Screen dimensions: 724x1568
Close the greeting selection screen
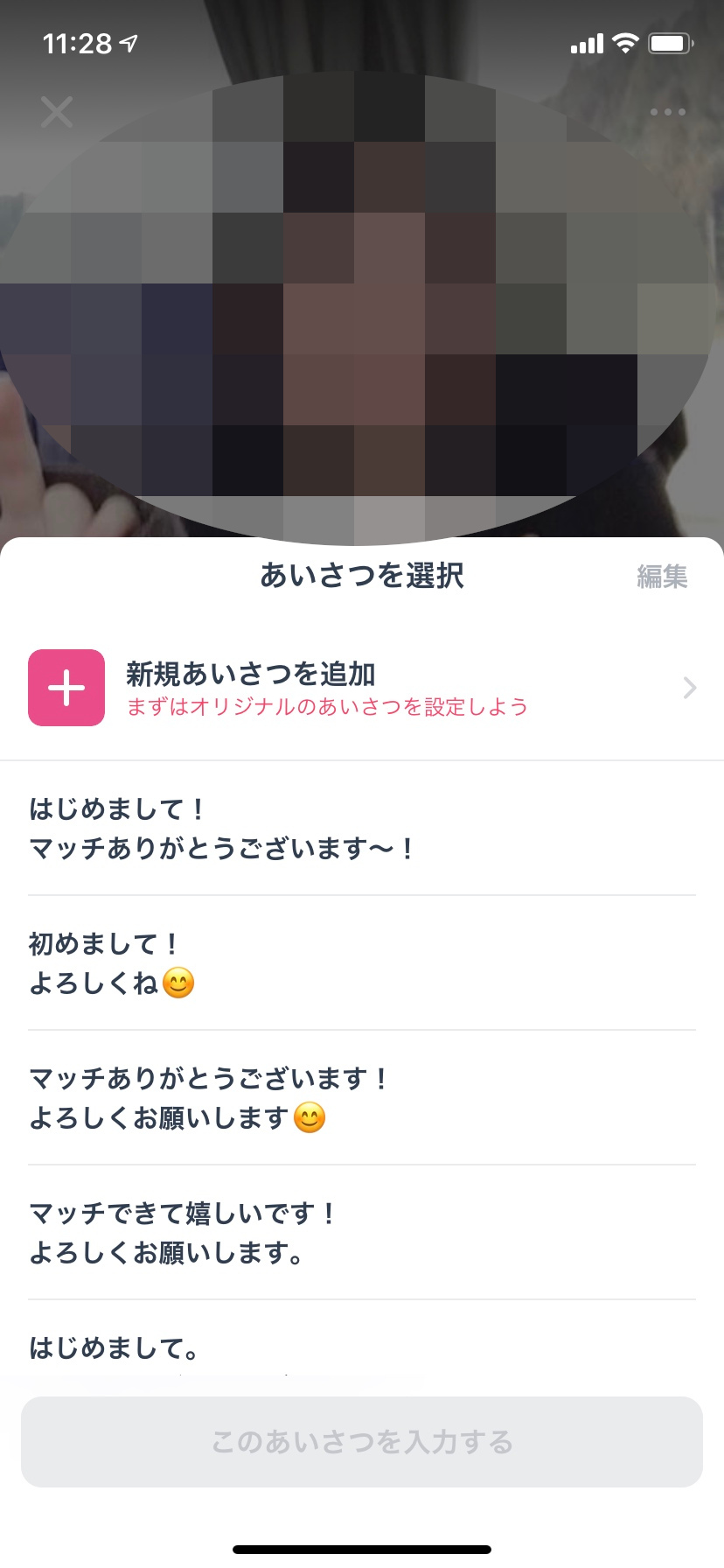point(56,111)
